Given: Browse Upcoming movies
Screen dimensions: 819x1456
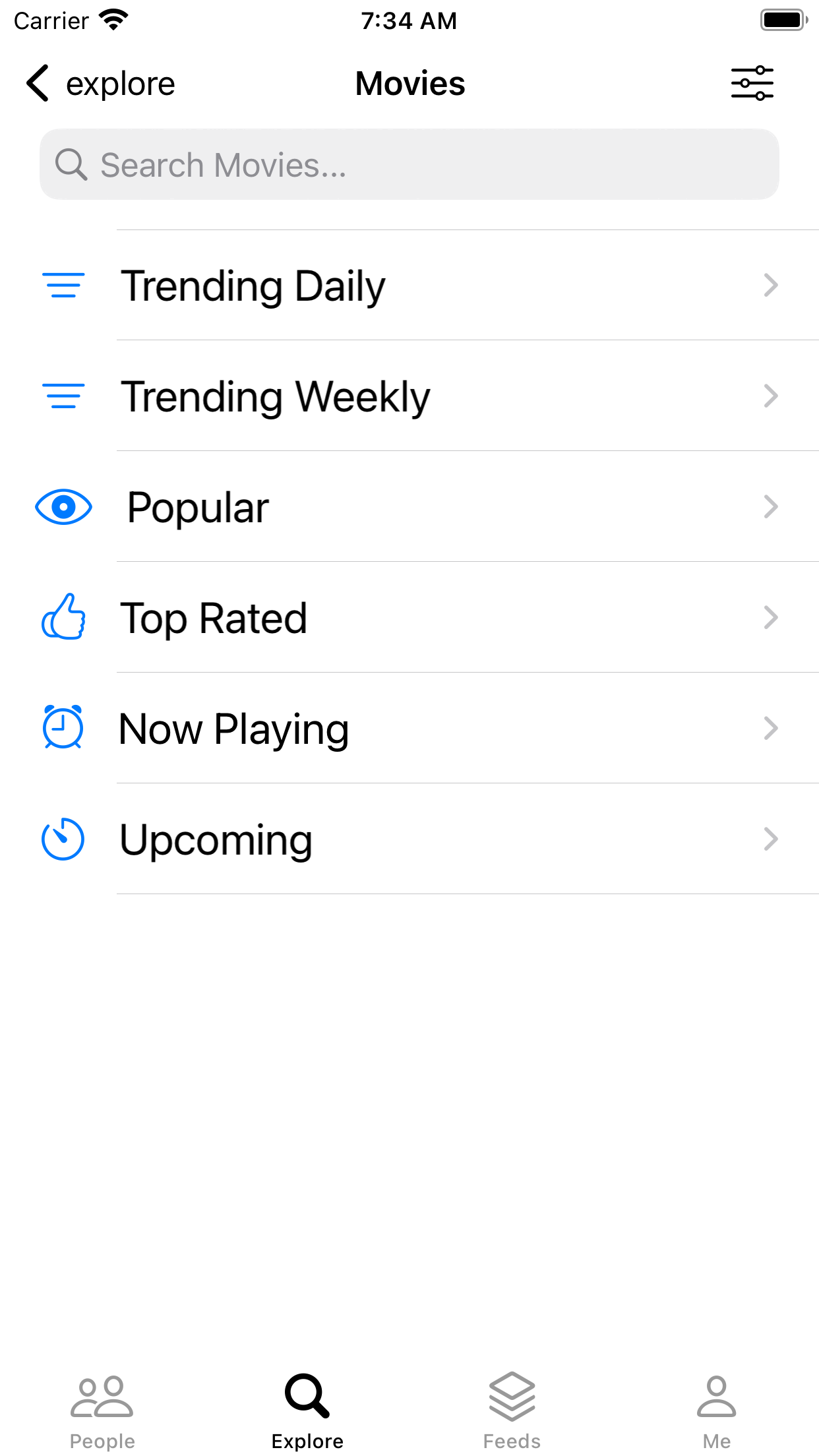Looking at the screenshot, I should (409, 839).
